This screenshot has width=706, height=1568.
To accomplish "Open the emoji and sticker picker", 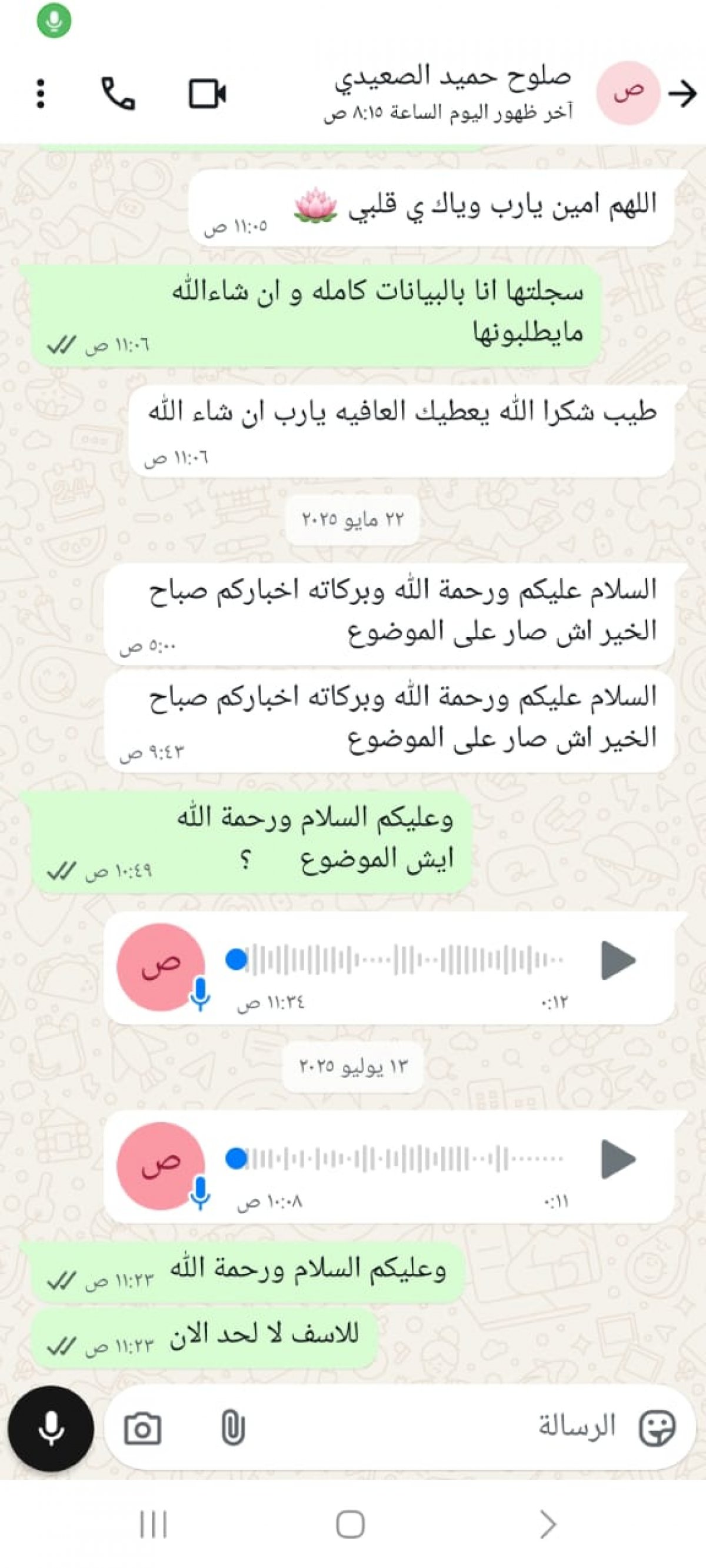I will coord(657,1427).
